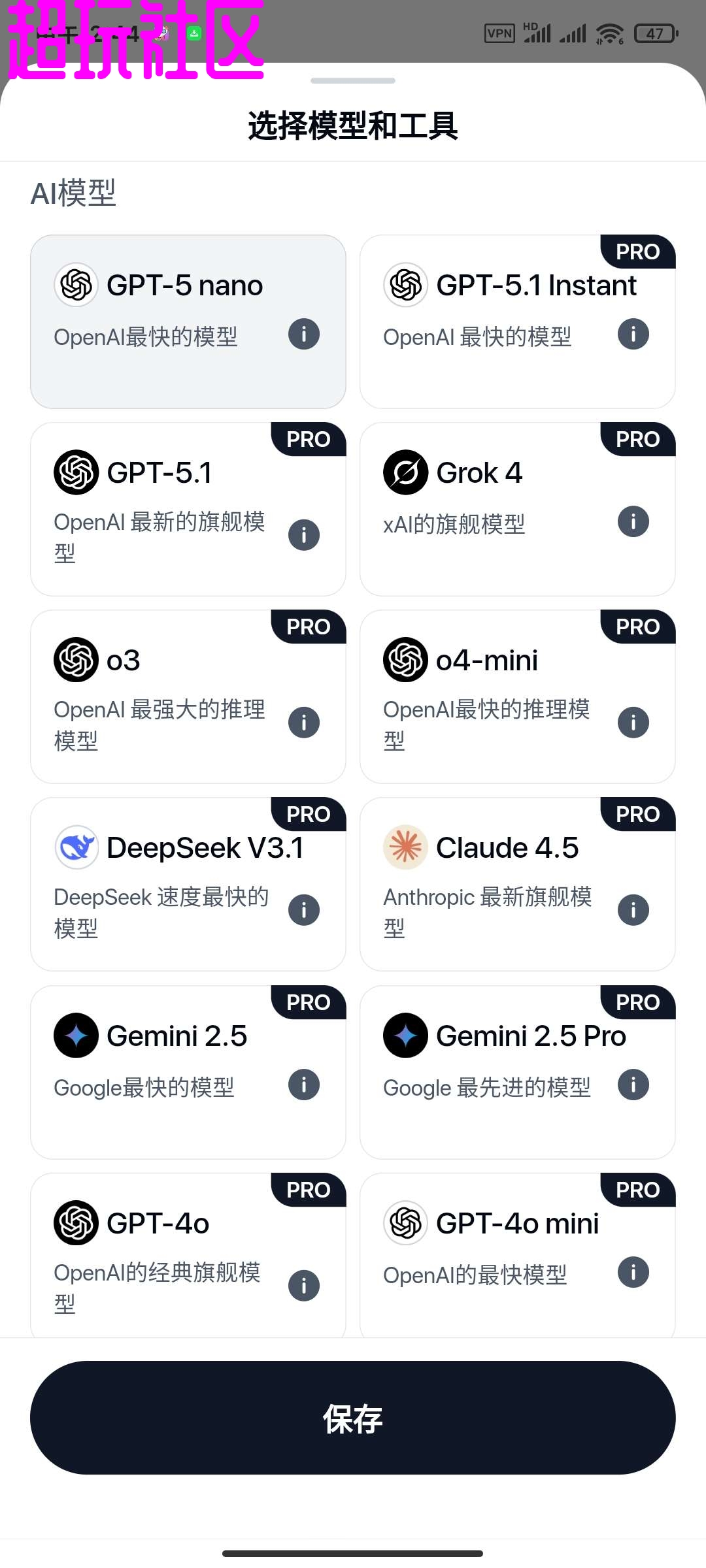Select the GPT-4o mini model card

click(516, 1254)
